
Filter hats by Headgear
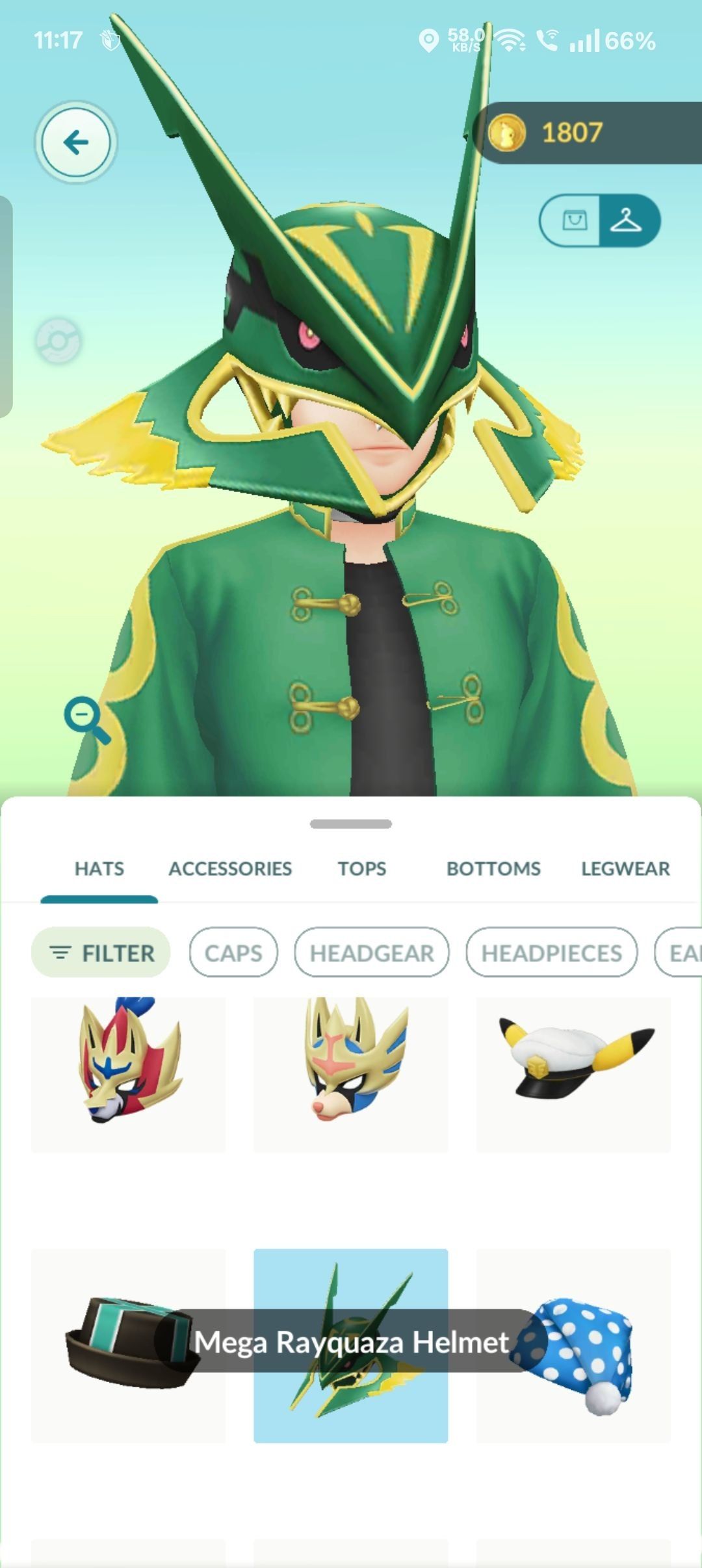click(x=371, y=953)
